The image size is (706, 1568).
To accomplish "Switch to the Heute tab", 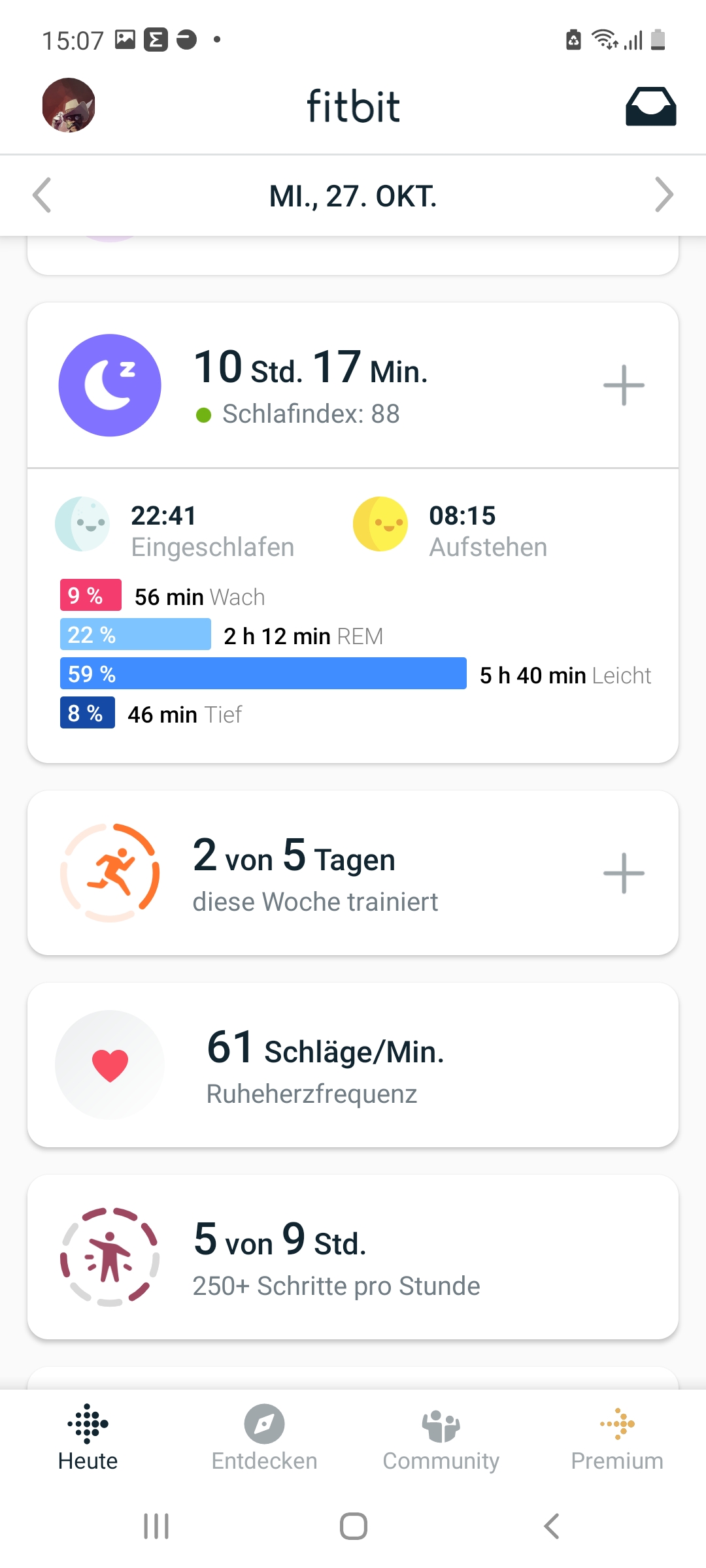I will [88, 1437].
